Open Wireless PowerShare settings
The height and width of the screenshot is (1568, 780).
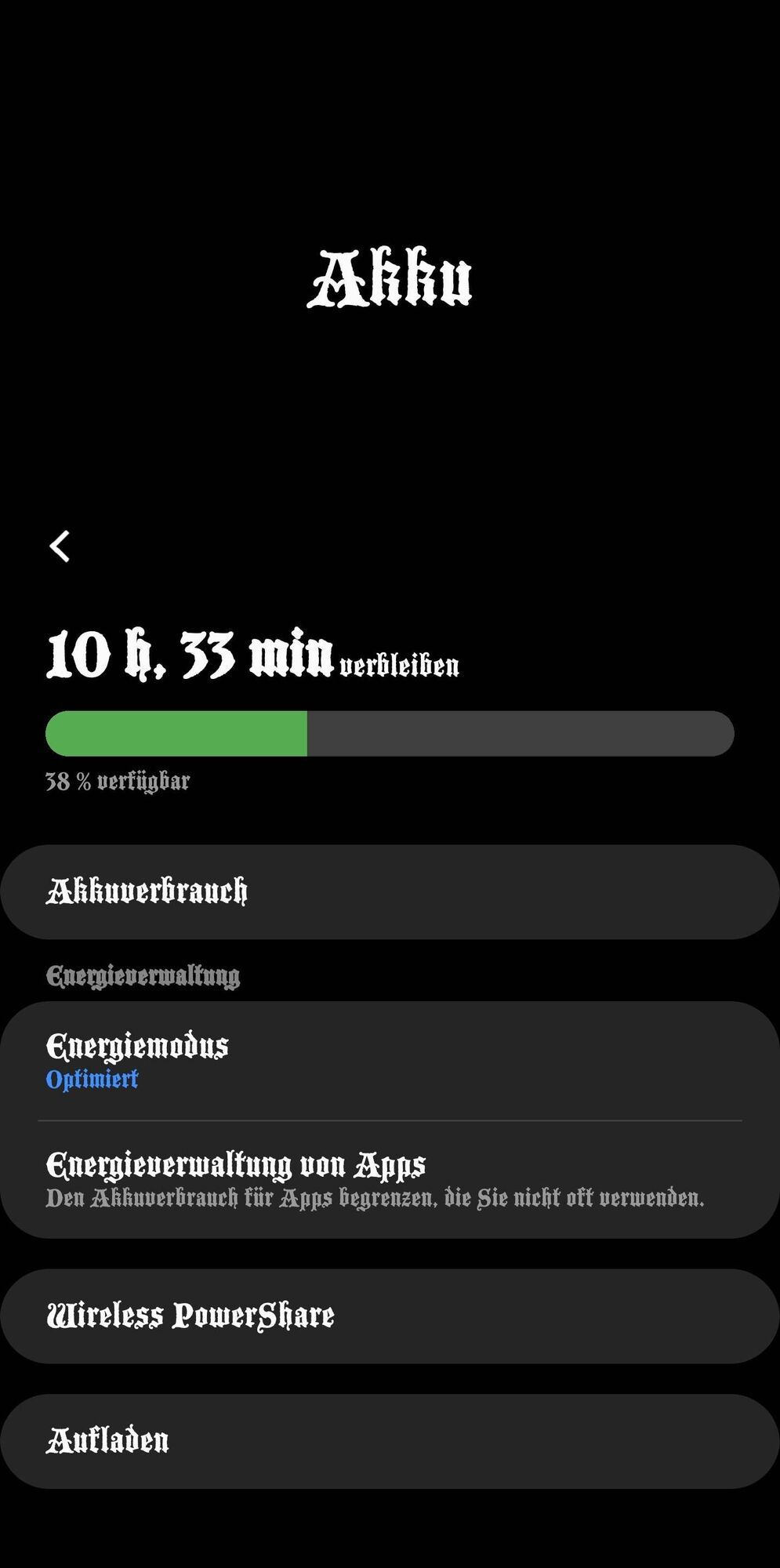pos(390,1316)
